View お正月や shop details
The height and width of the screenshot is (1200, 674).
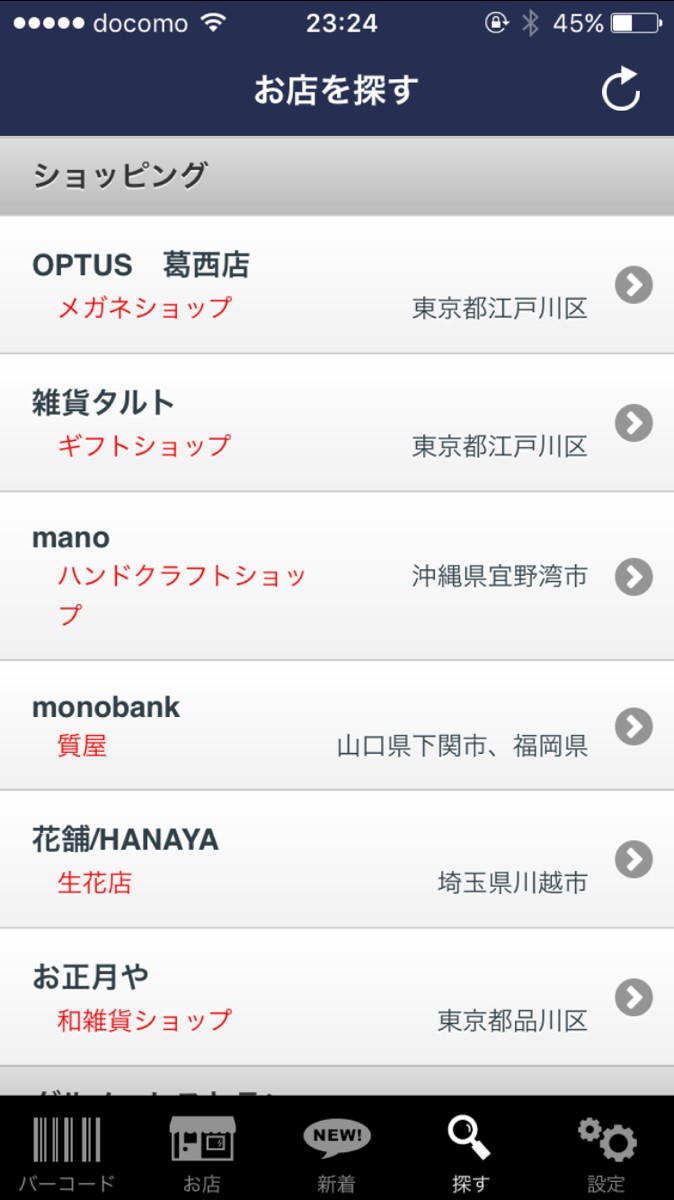336,997
